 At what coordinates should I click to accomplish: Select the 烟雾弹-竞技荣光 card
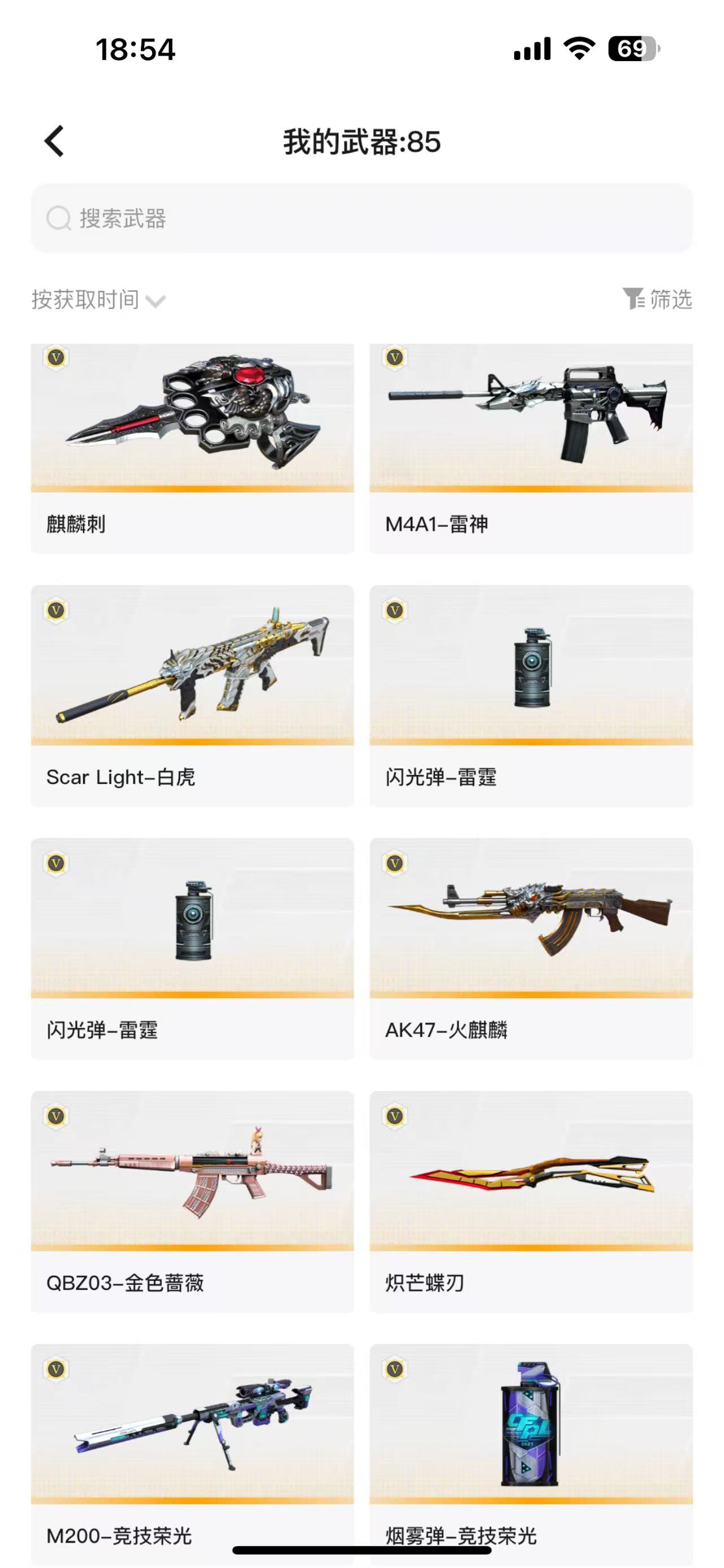(531, 1449)
